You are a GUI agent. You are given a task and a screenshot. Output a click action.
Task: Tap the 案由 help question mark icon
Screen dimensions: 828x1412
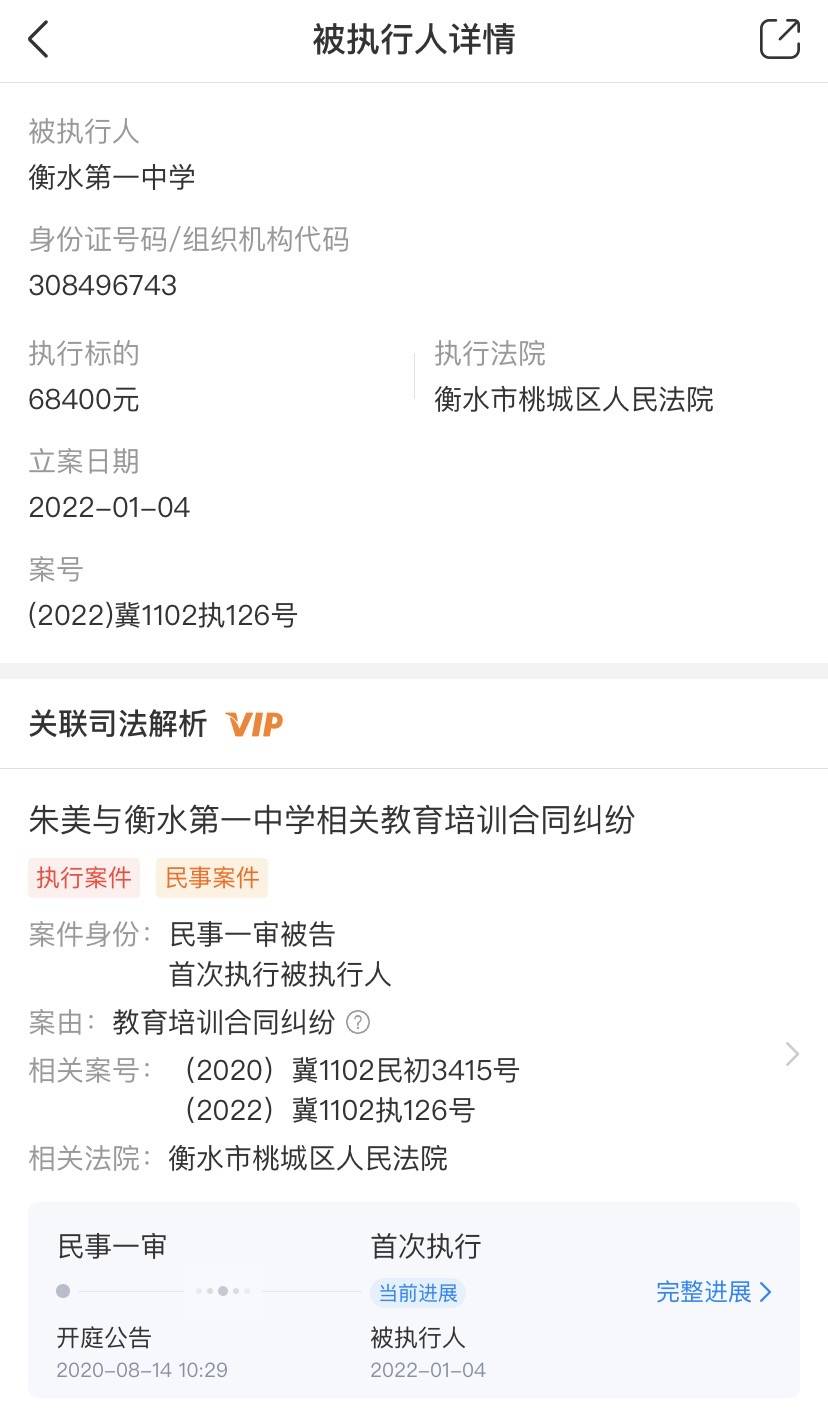tap(358, 1022)
